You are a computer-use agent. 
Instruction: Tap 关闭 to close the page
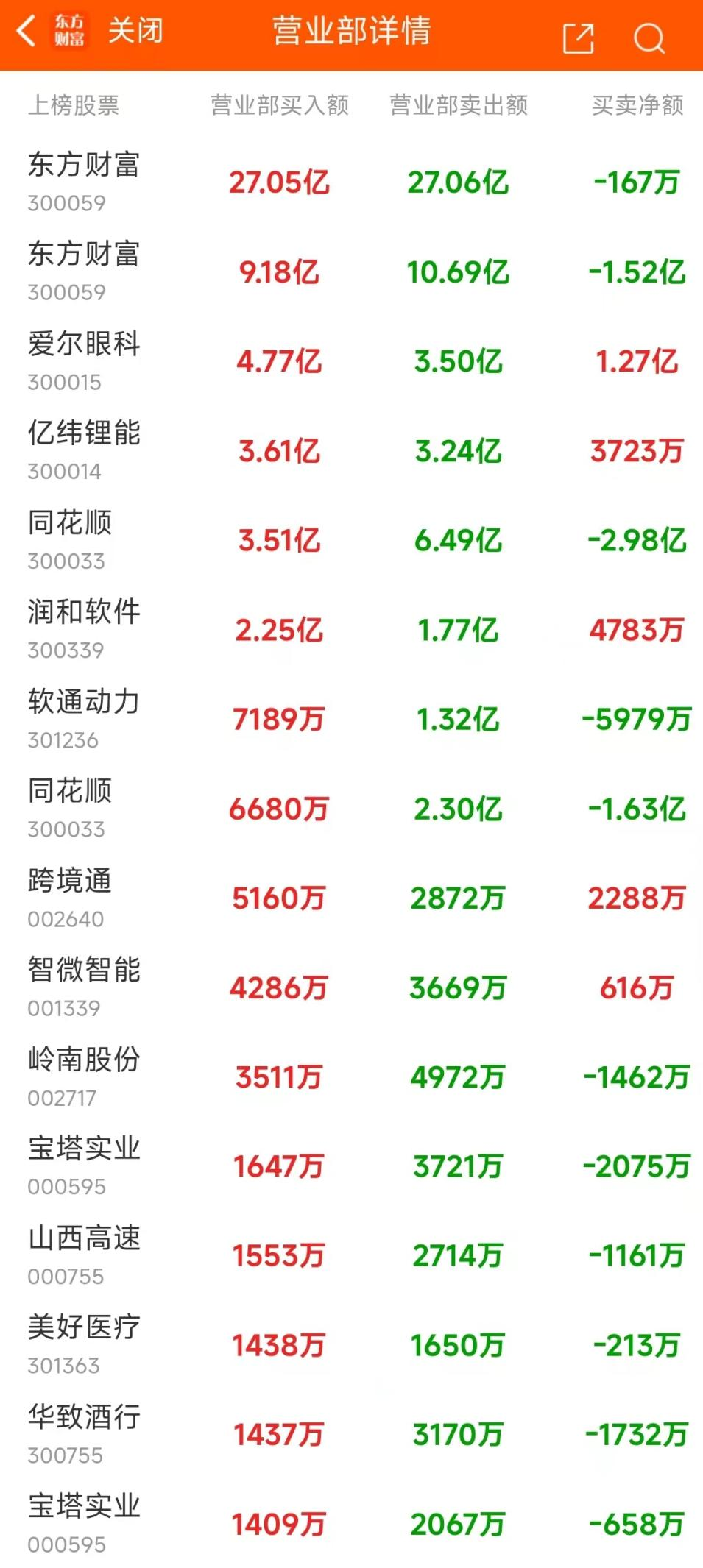(x=135, y=31)
